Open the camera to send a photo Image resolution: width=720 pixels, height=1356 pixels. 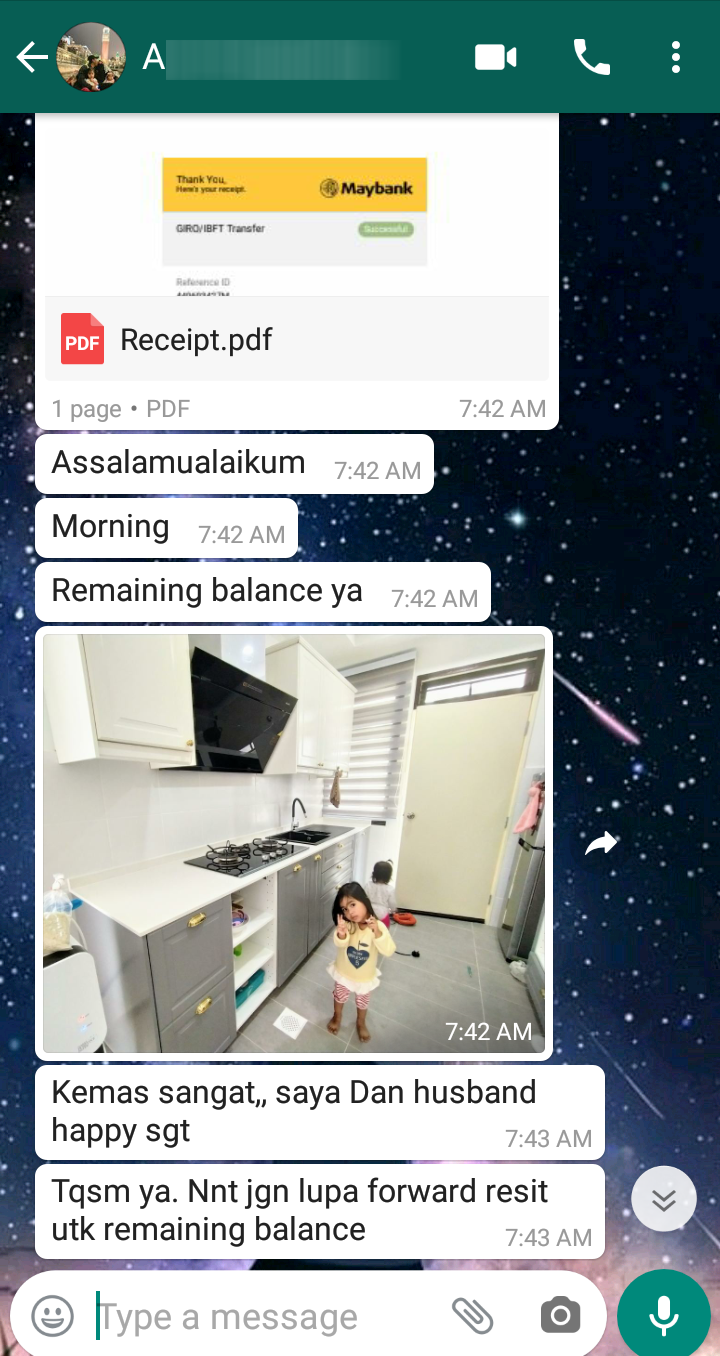pyautogui.click(x=560, y=1316)
